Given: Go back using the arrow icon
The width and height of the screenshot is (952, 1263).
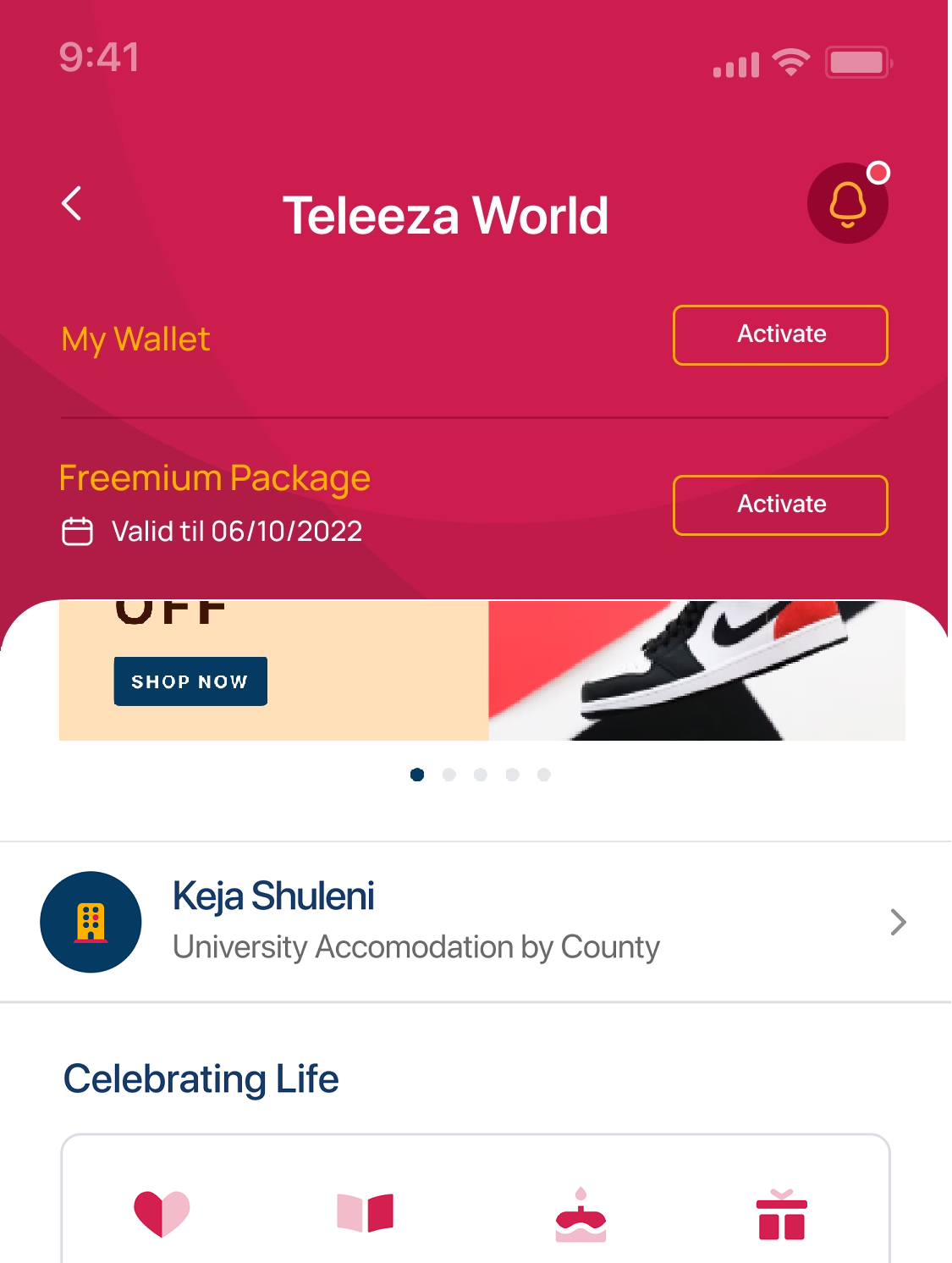Looking at the screenshot, I should click(x=72, y=203).
